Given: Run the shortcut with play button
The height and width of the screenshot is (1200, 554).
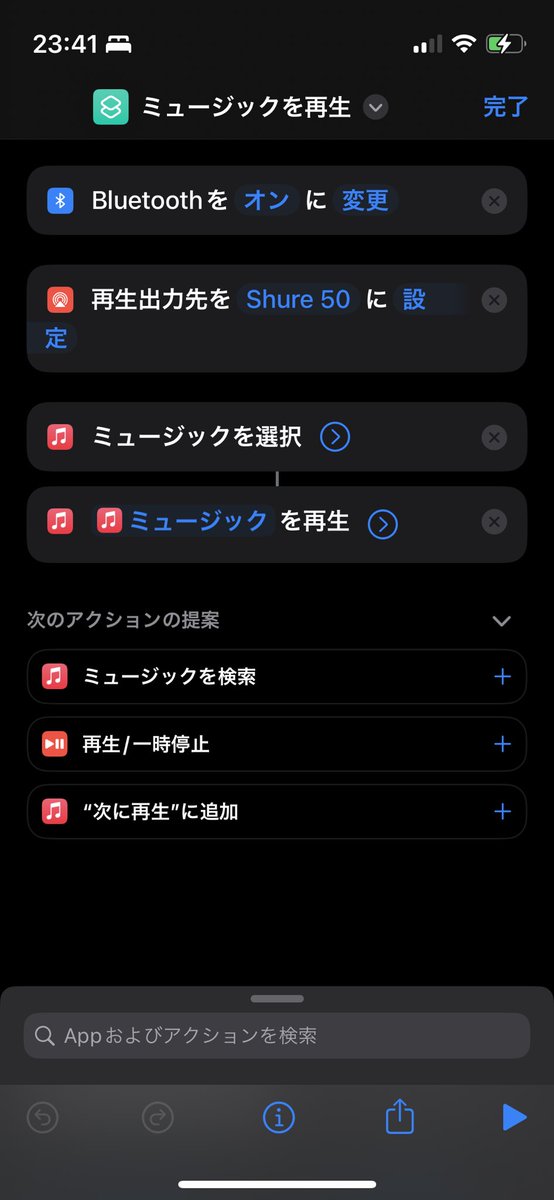Looking at the screenshot, I should pos(514,1117).
